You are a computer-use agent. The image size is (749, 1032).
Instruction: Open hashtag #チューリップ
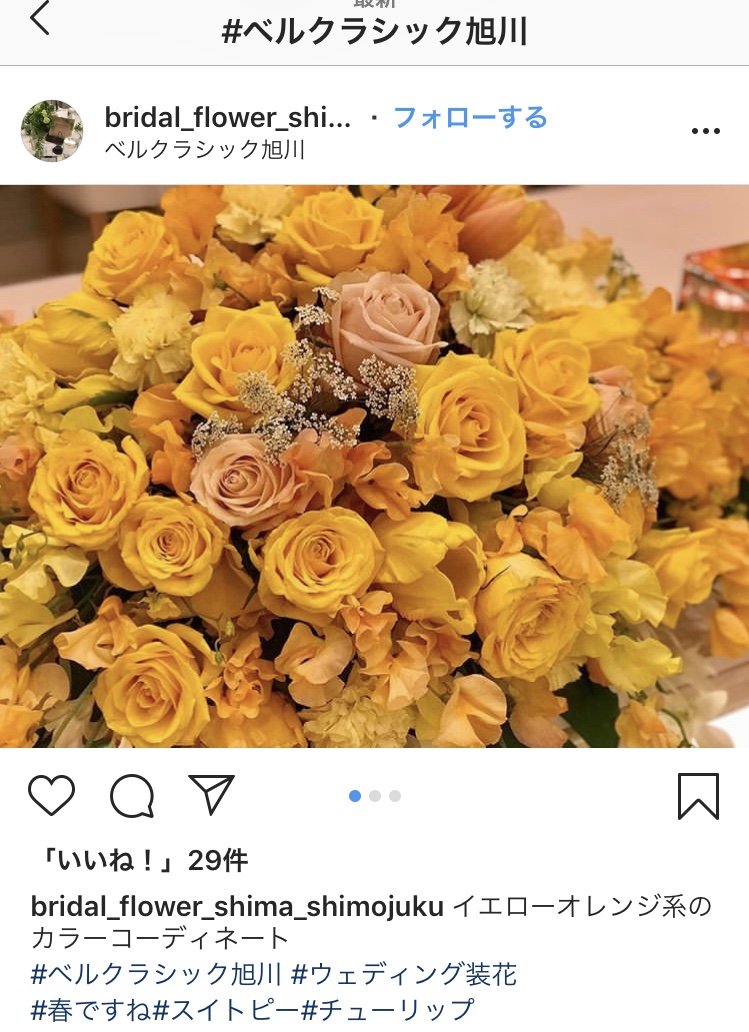(388, 1009)
